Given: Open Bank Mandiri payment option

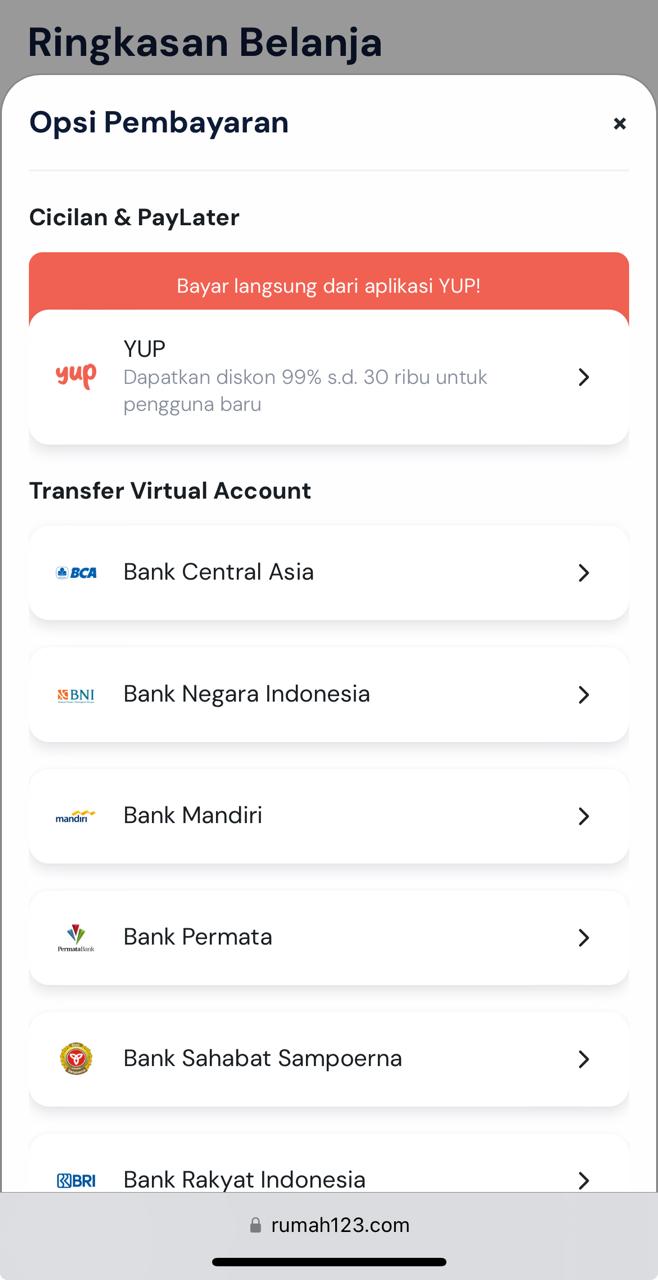Looking at the screenshot, I should [x=328, y=816].
